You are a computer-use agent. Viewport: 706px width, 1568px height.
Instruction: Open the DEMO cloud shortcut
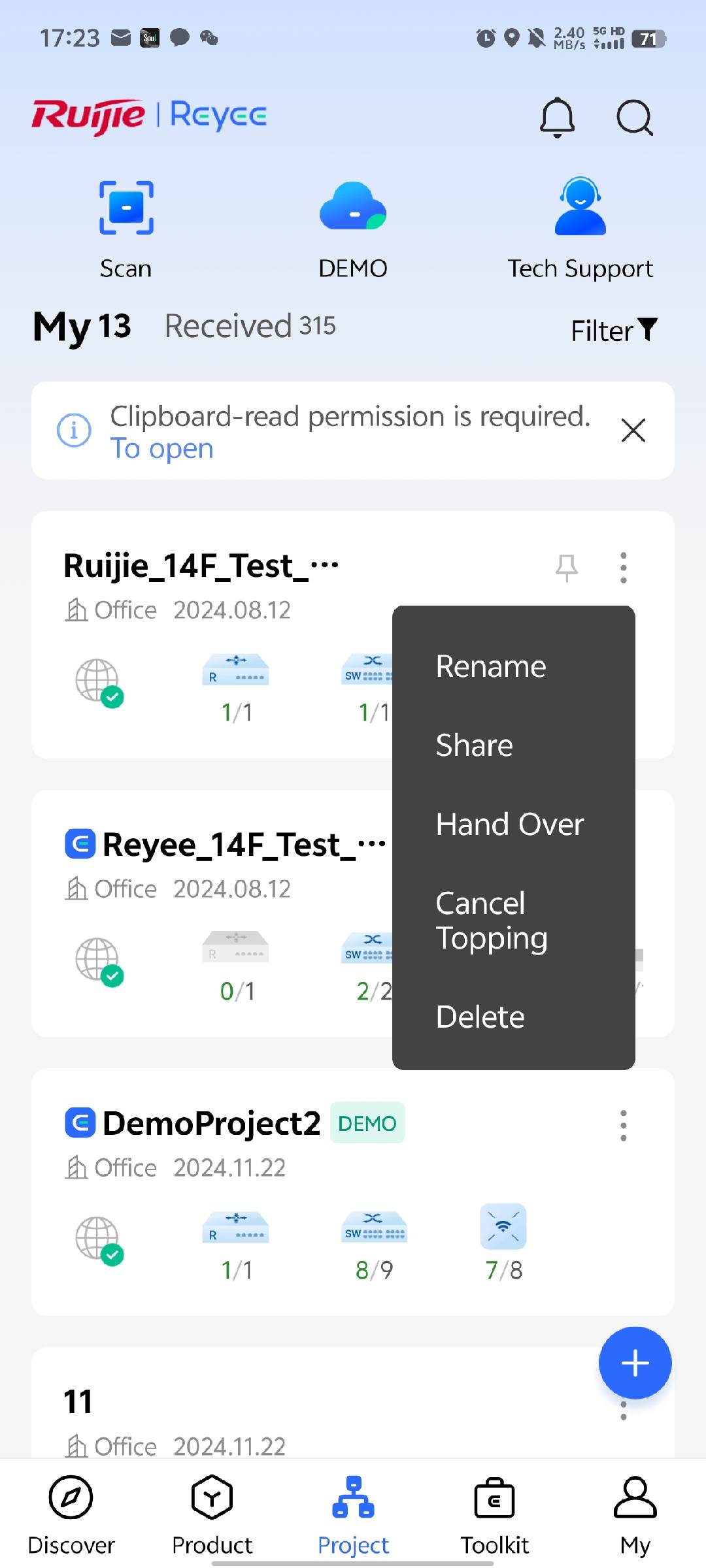[353, 229]
